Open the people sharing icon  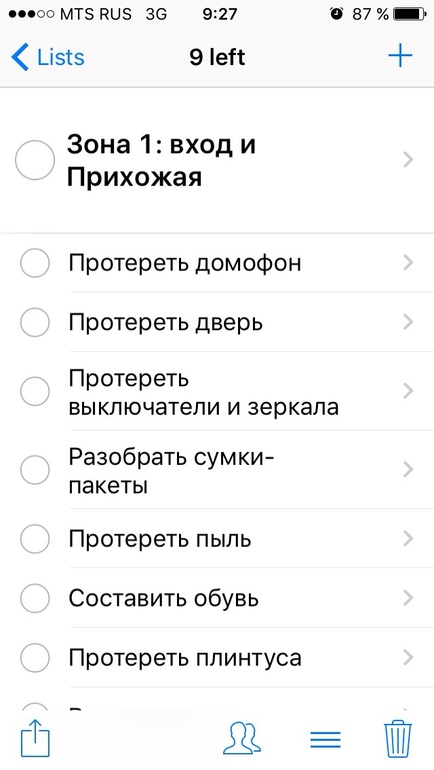point(242,738)
